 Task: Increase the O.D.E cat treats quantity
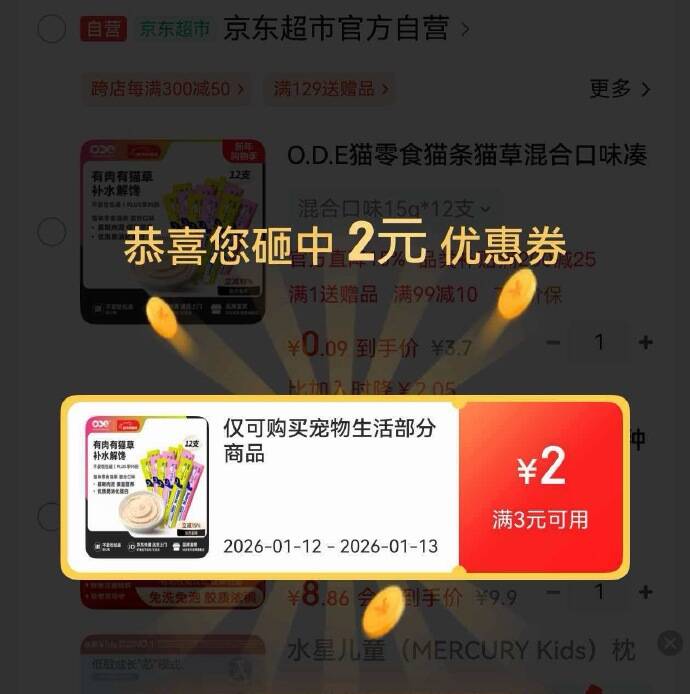pyautogui.click(x=646, y=342)
